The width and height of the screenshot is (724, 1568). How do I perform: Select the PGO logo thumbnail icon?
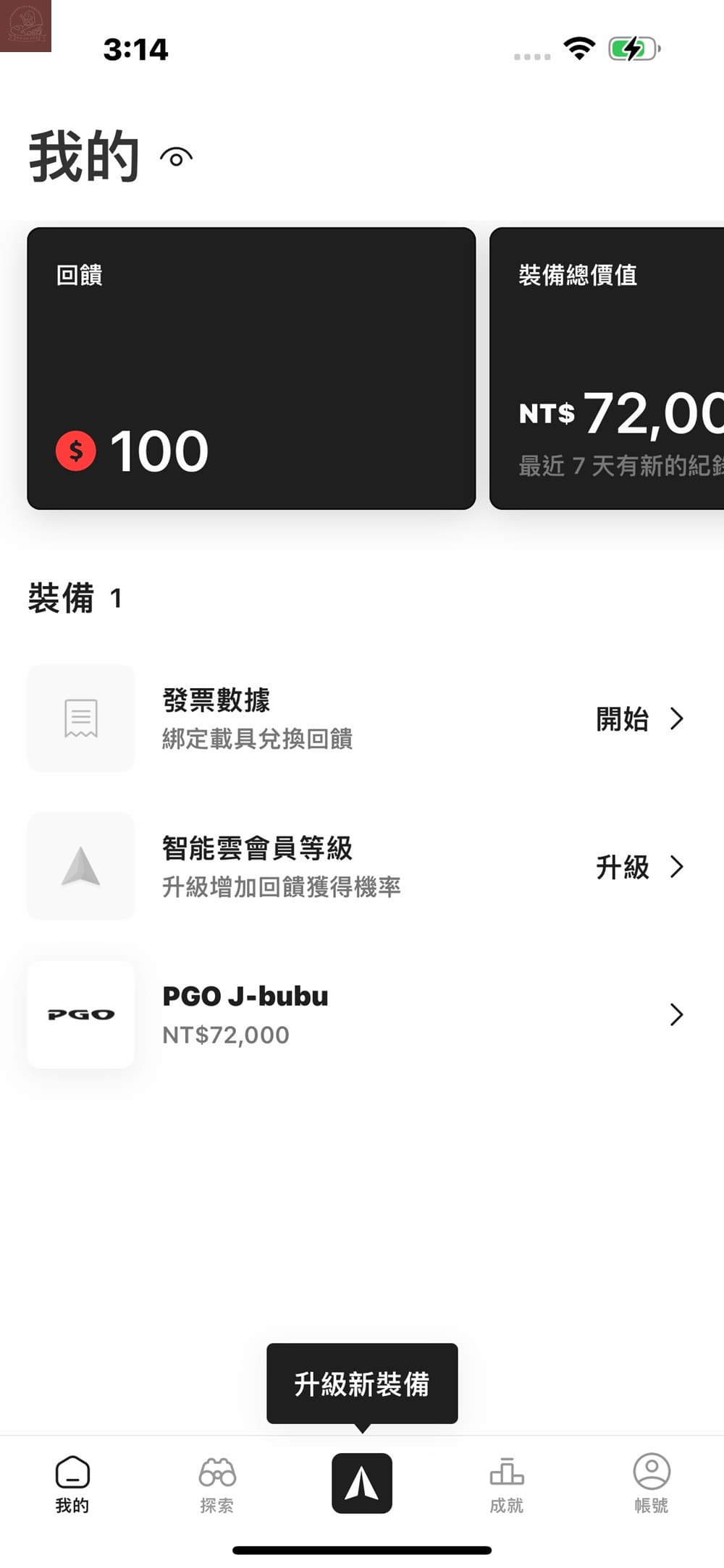[80, 1014]
